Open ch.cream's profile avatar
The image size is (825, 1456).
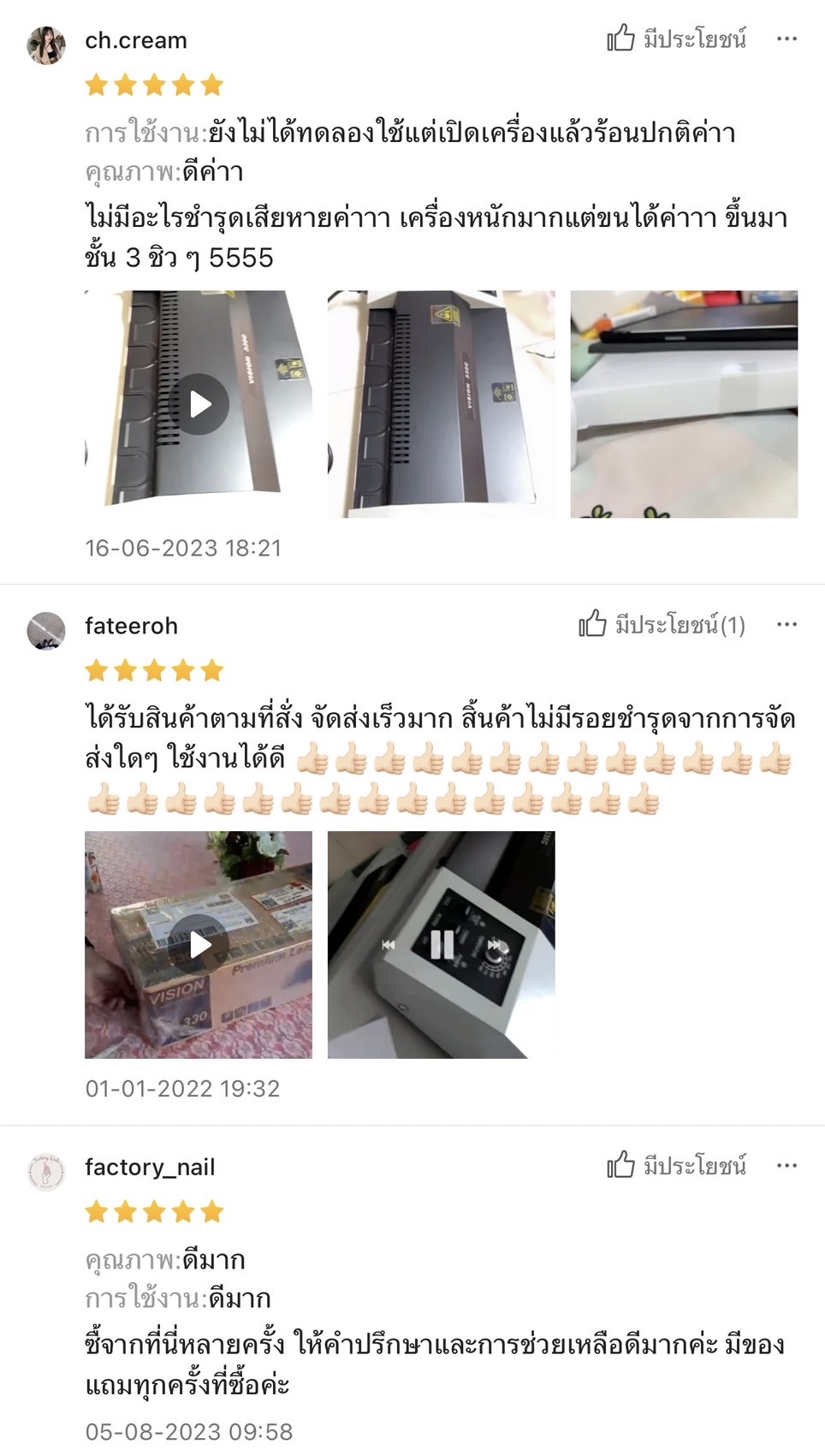pos(46,45)
